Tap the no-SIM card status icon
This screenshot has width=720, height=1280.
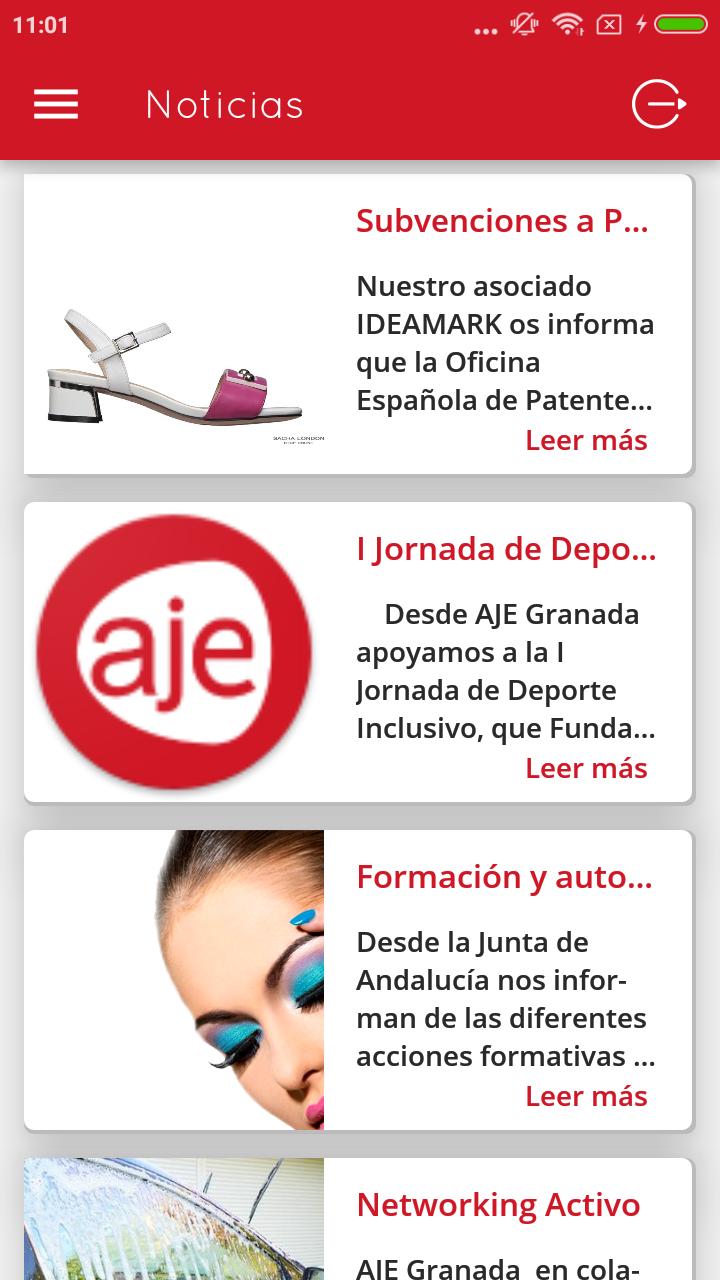(610, 24)
